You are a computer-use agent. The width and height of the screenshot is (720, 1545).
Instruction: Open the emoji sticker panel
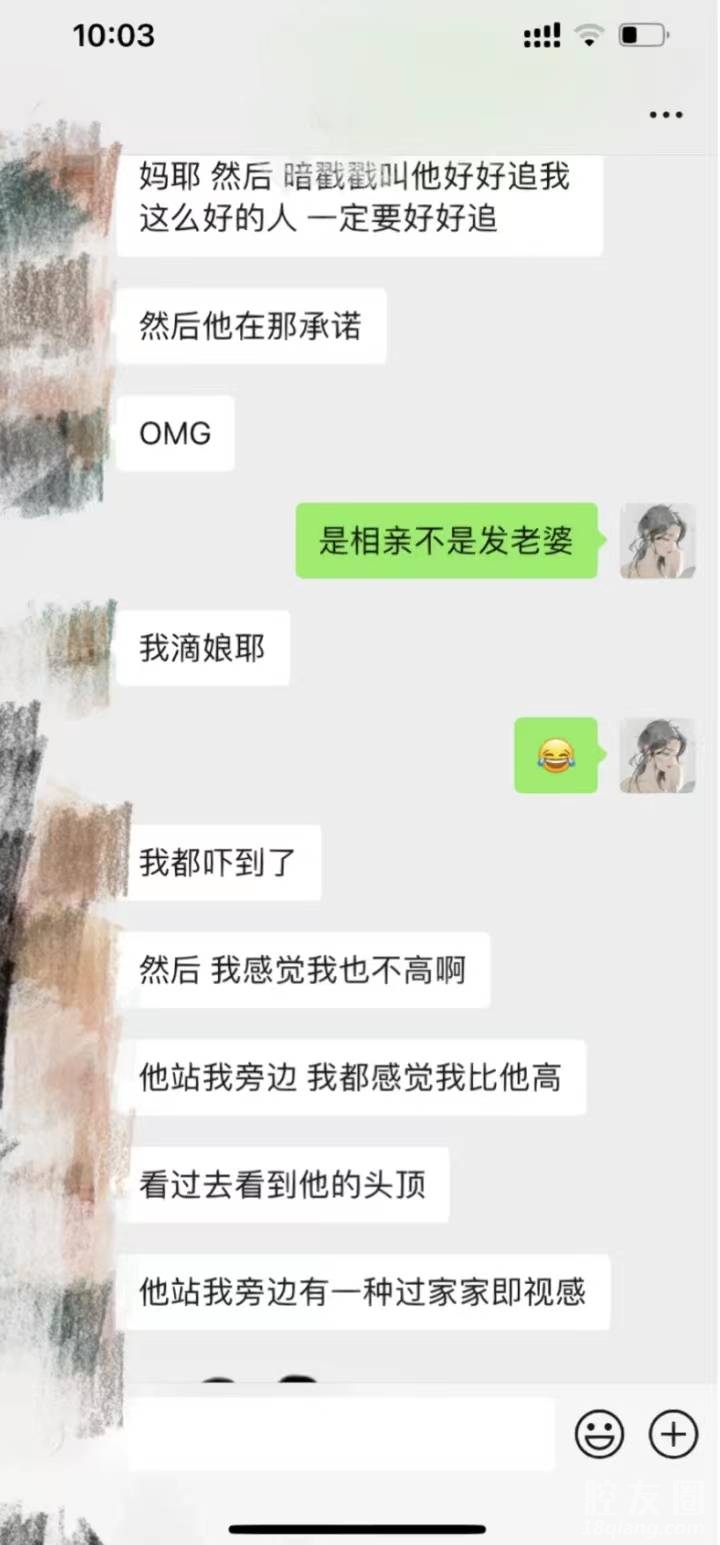point(599,1434)
